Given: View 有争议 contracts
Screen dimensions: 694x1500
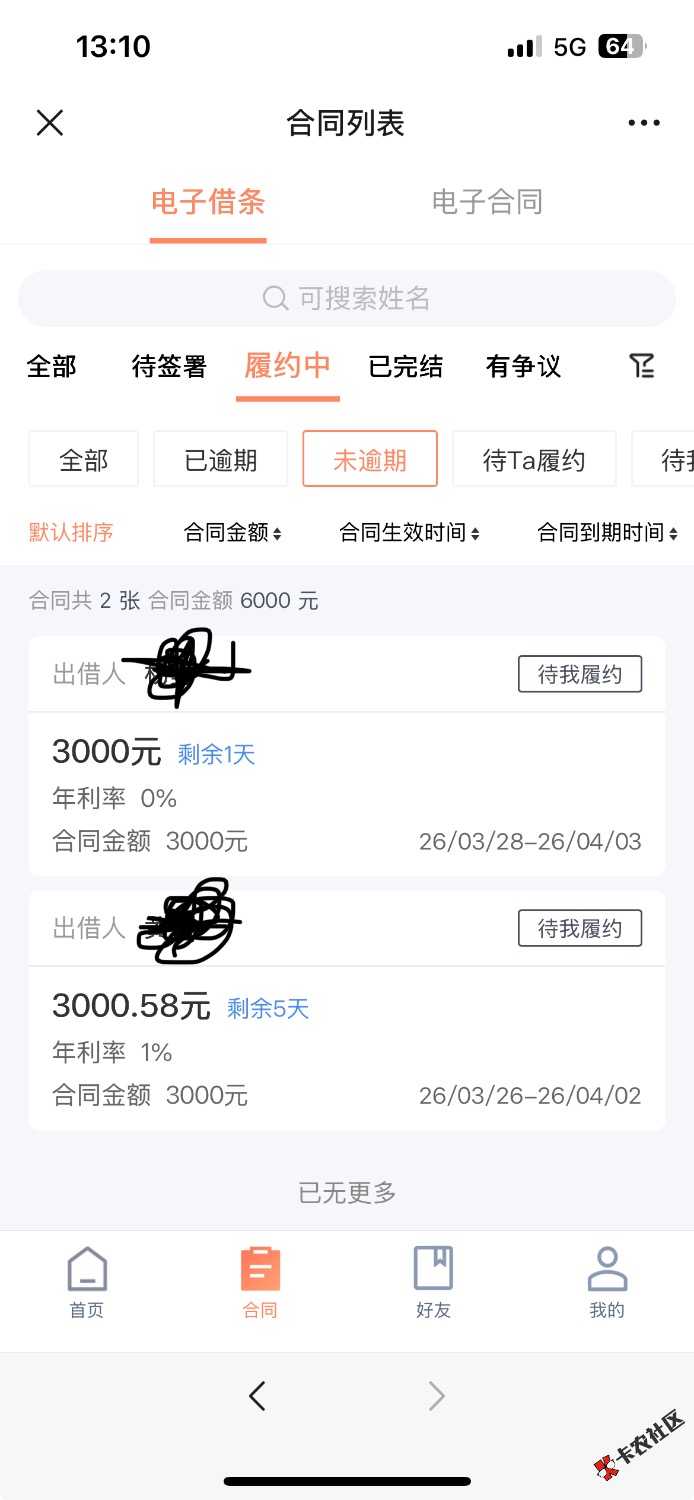Looking at the screenshot, I should 523,367.
